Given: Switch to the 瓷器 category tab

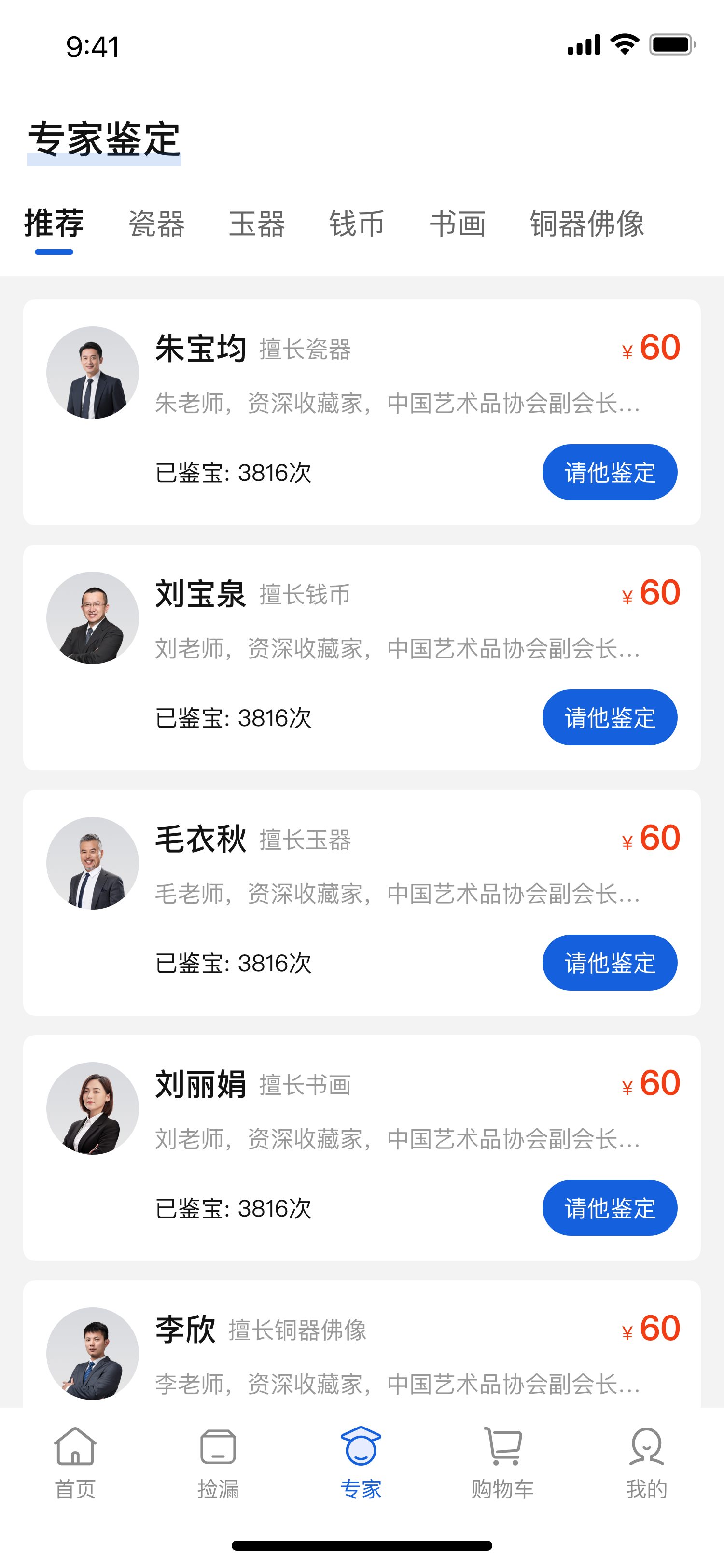Looking at the screenshot, I should click(x=156, y=224).
